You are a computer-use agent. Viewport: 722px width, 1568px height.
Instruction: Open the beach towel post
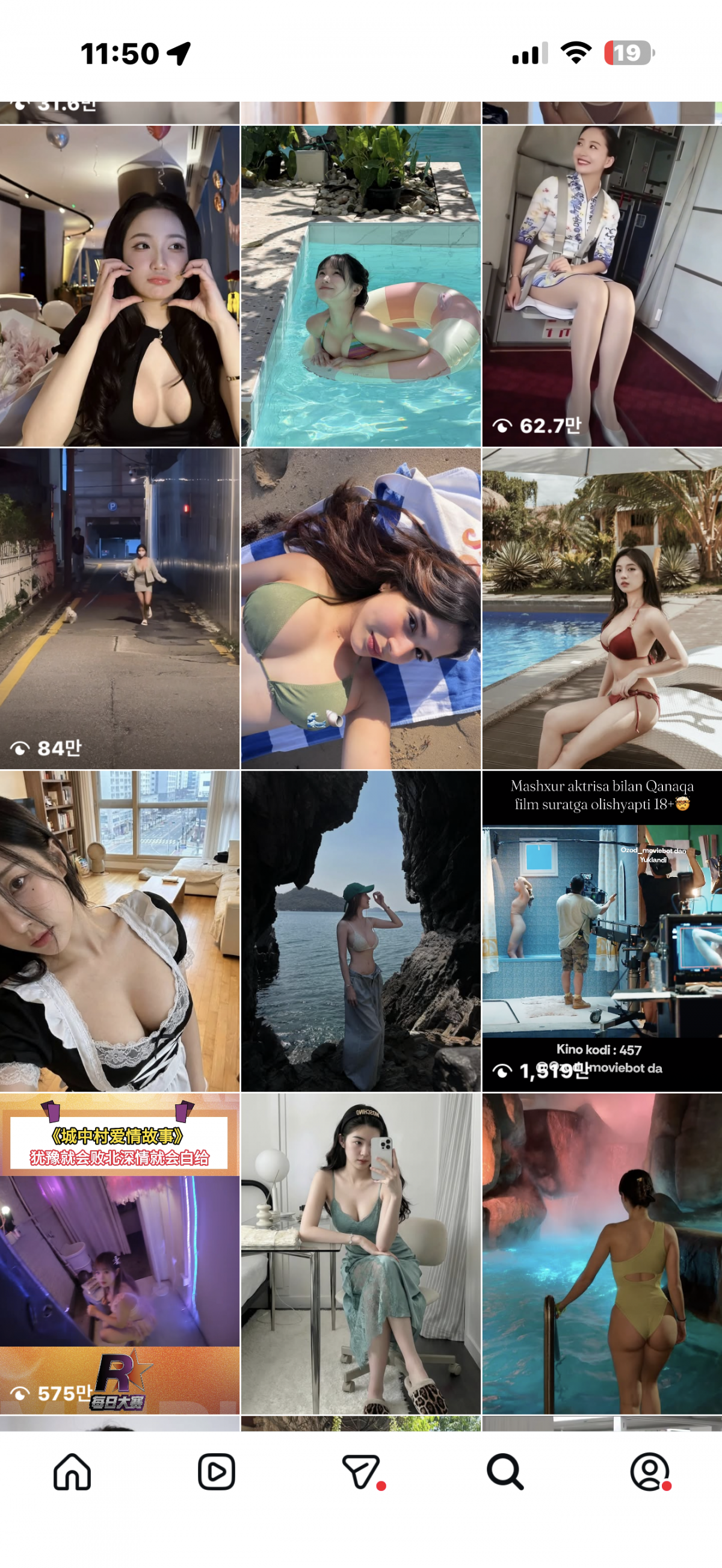[360, 609]
